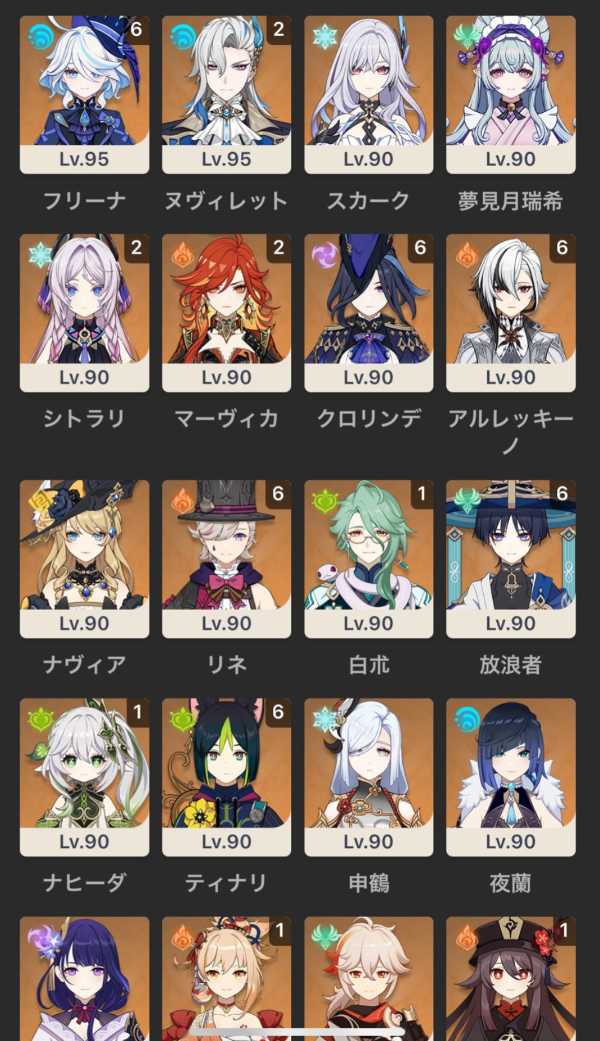Open 白朮's character card
This screenshot has height=1041, width=600.
point(368,558)
